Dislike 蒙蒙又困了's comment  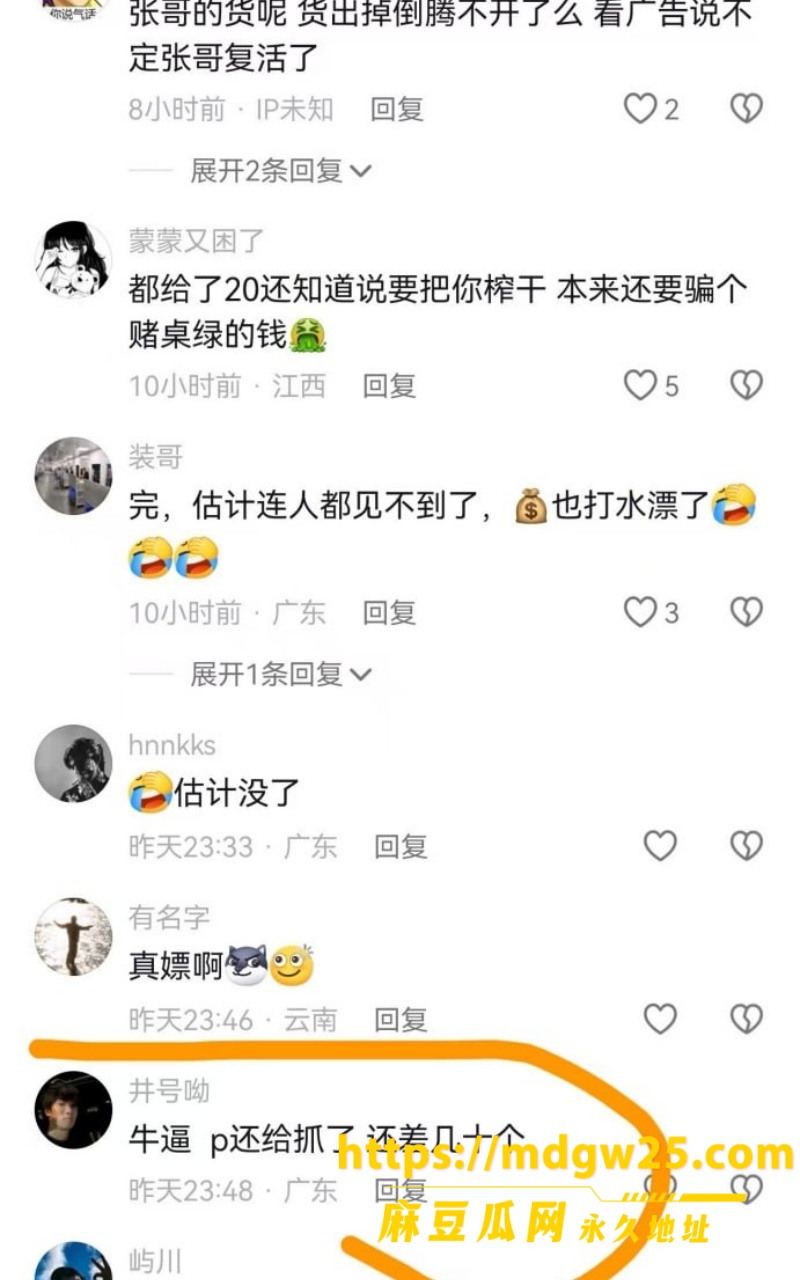coord(746,385)
